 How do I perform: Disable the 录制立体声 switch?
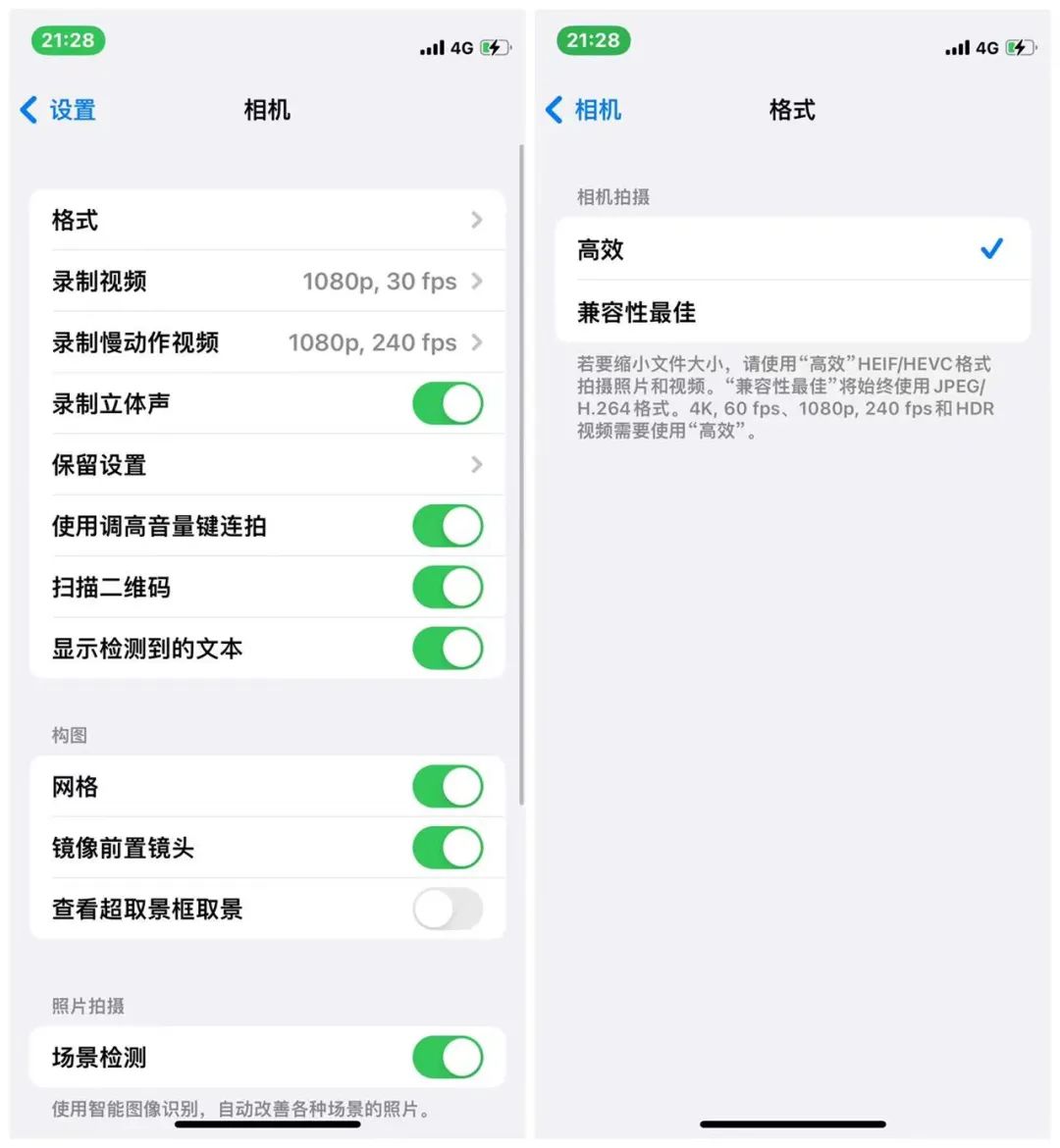click(x=448, y=403)
